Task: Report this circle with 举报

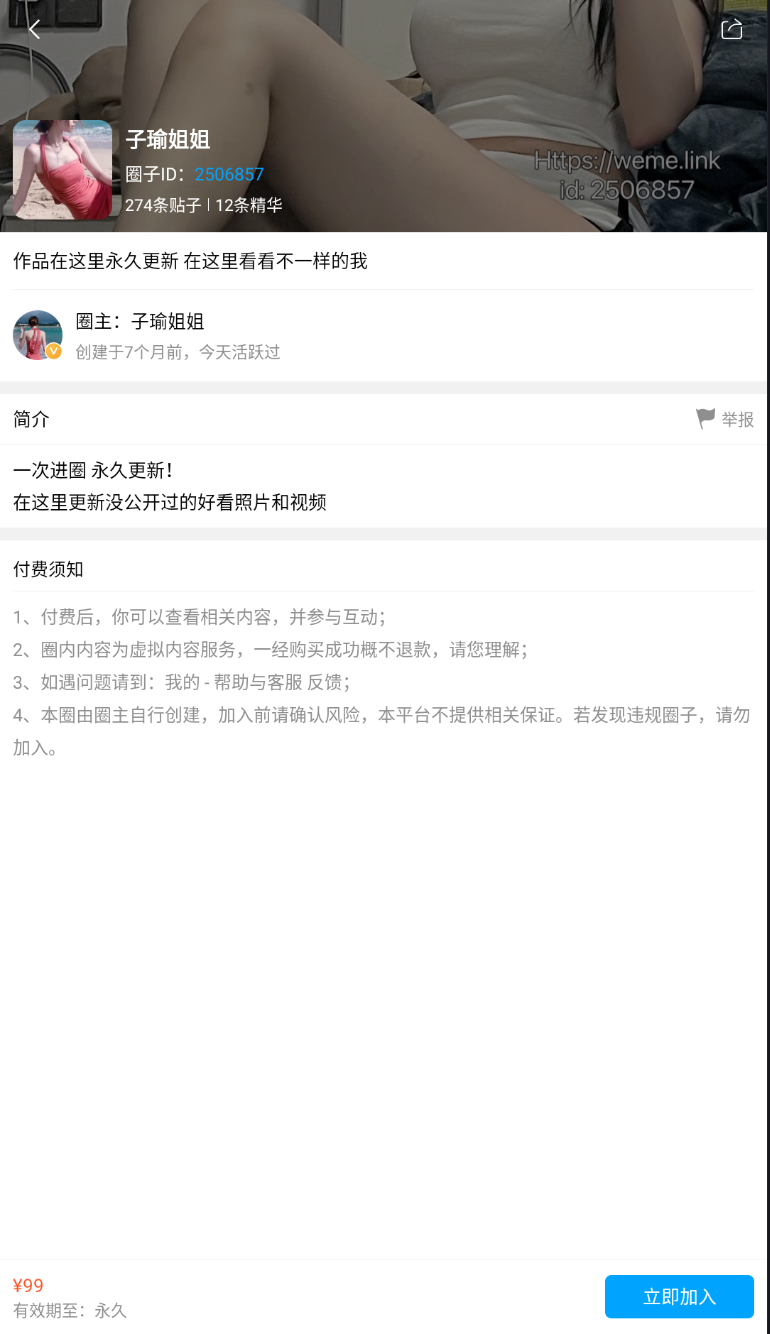Action: click(726, 420)
